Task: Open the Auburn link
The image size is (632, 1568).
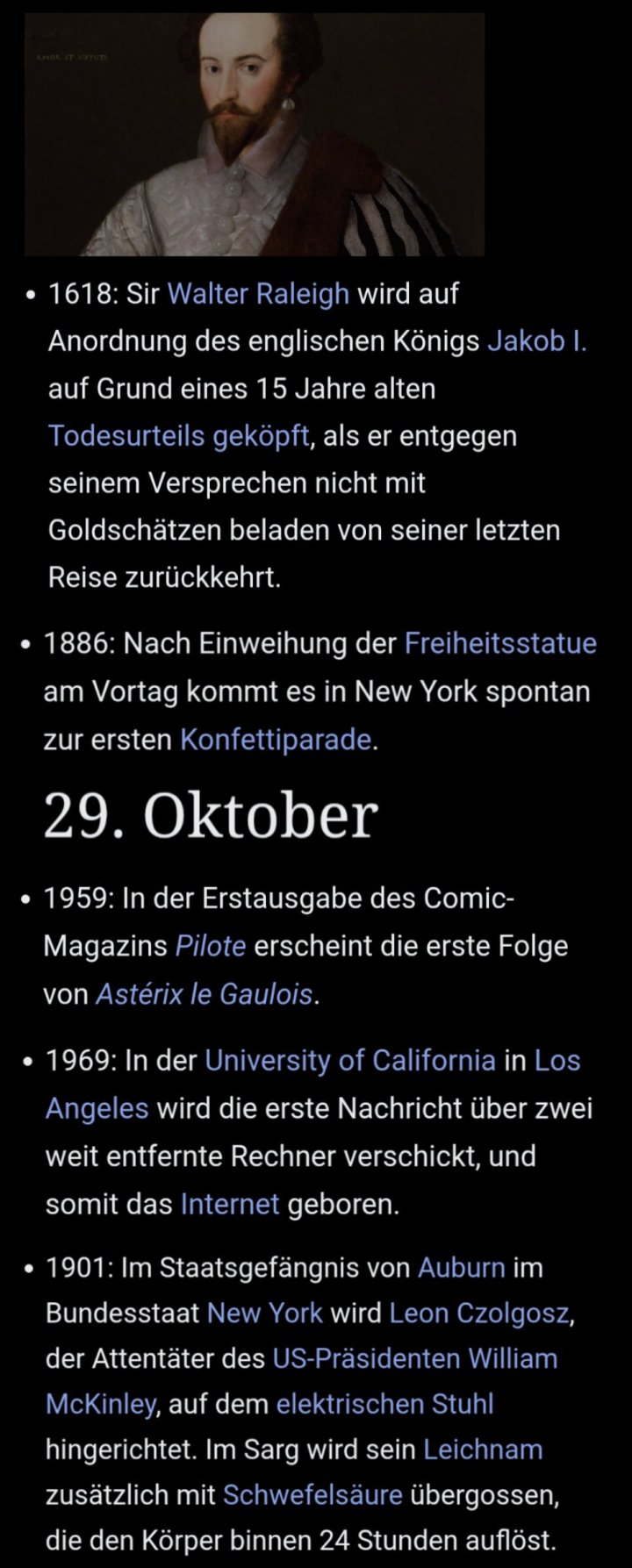Action: (x=462, y=1268)
